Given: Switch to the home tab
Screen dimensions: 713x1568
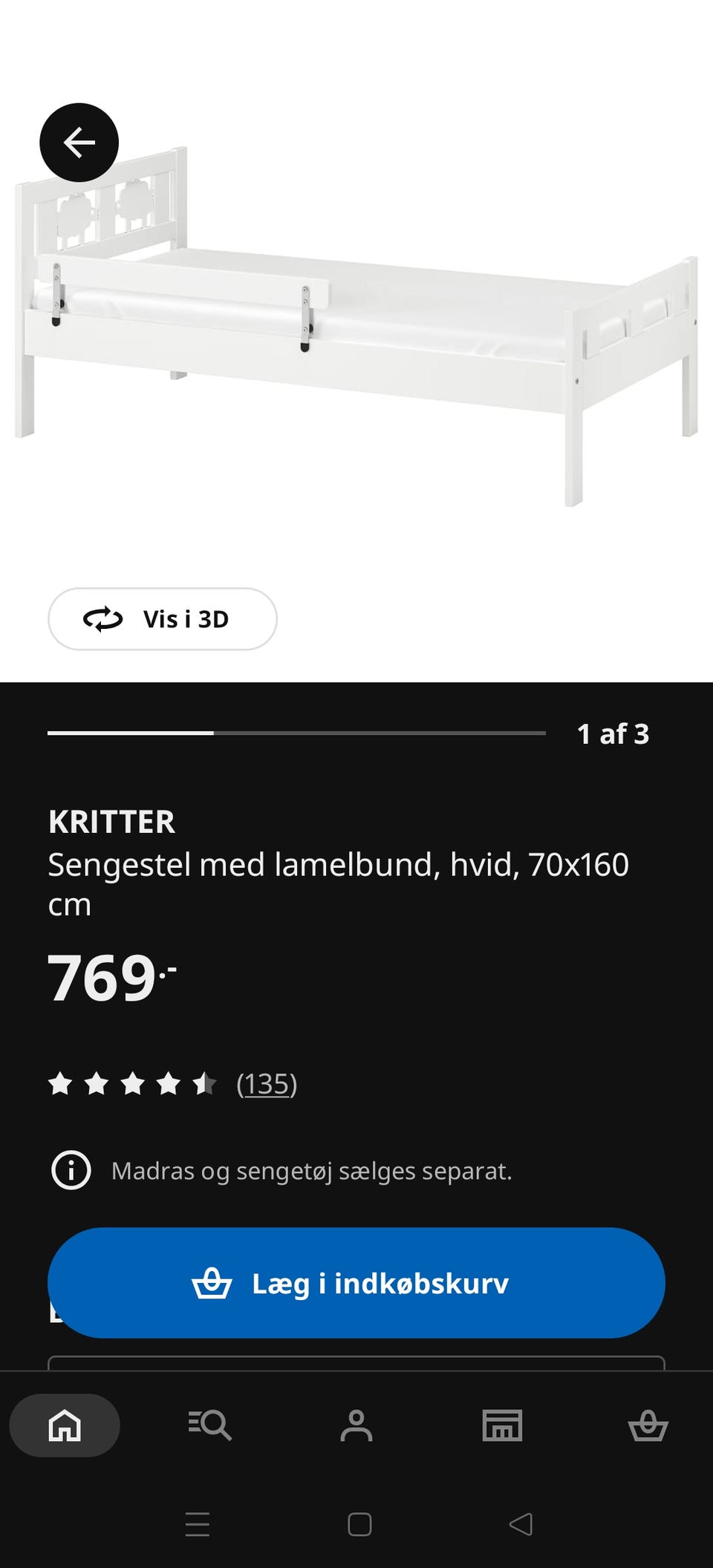Looking at the screenshot, I should (x=65, y=1425).
